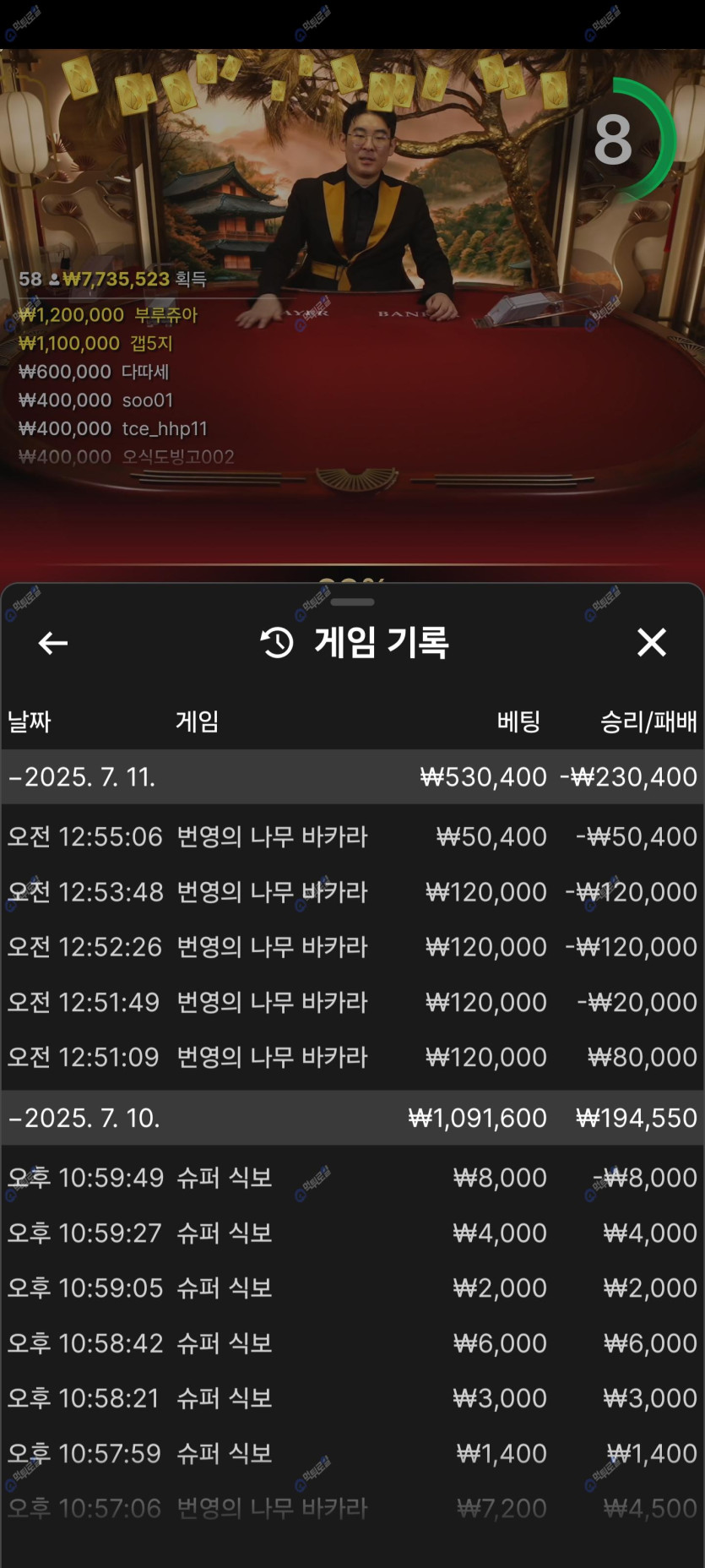Viewport: 705px width, 1568px height.
Task: Open the 오전 12:51:09 winning round record
Action: pos(352,1057)
